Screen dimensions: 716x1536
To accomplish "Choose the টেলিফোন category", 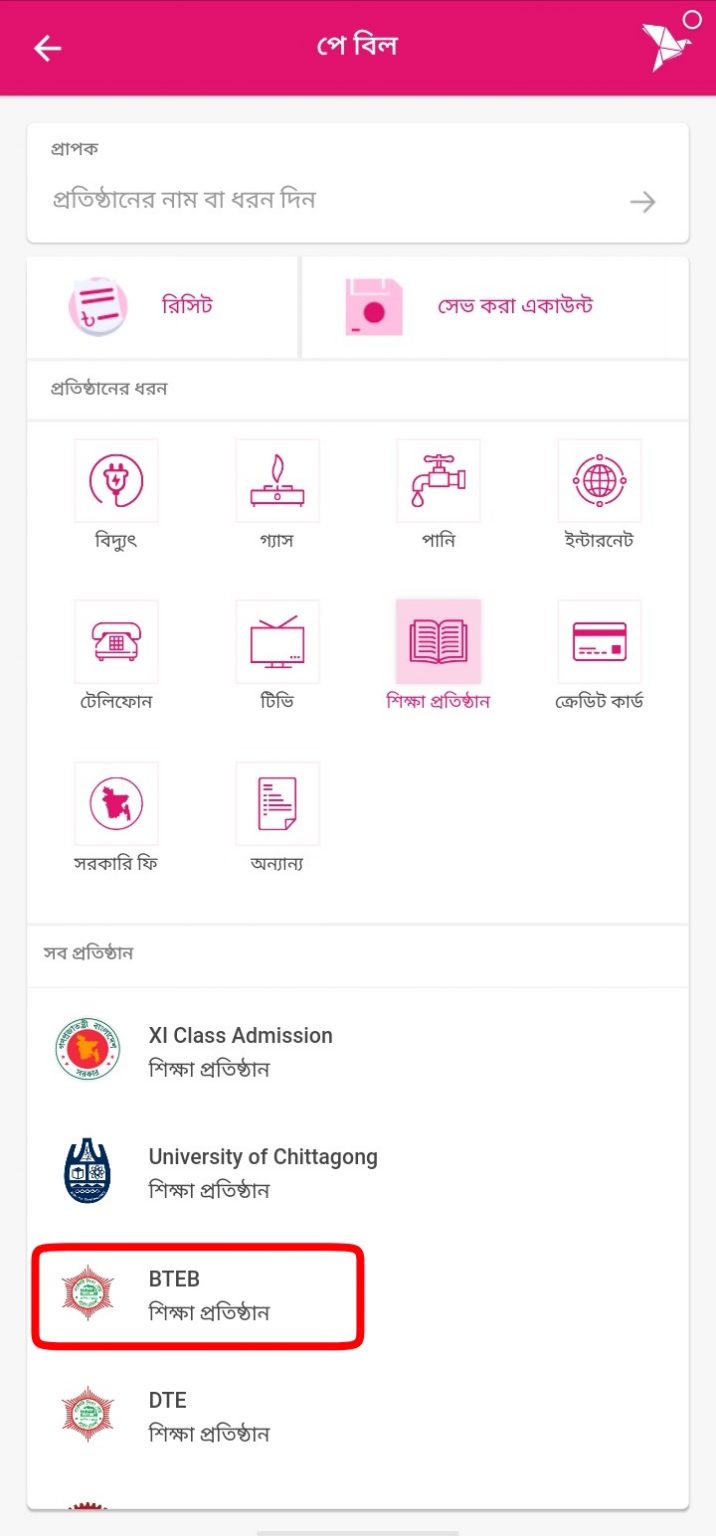I will click(x=116, y=656).
